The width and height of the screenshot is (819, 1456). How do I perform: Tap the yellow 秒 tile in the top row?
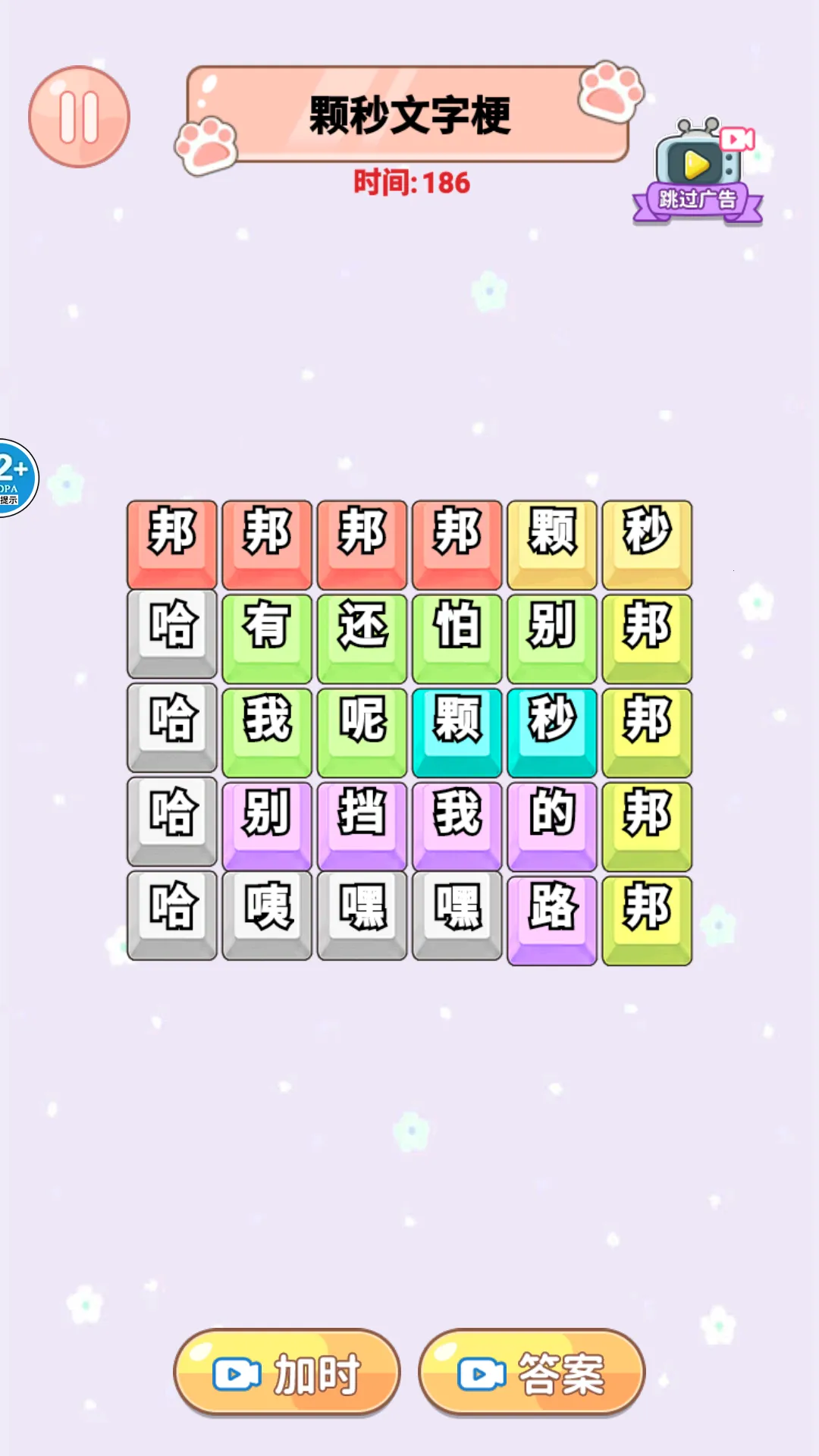click(647, 542)
